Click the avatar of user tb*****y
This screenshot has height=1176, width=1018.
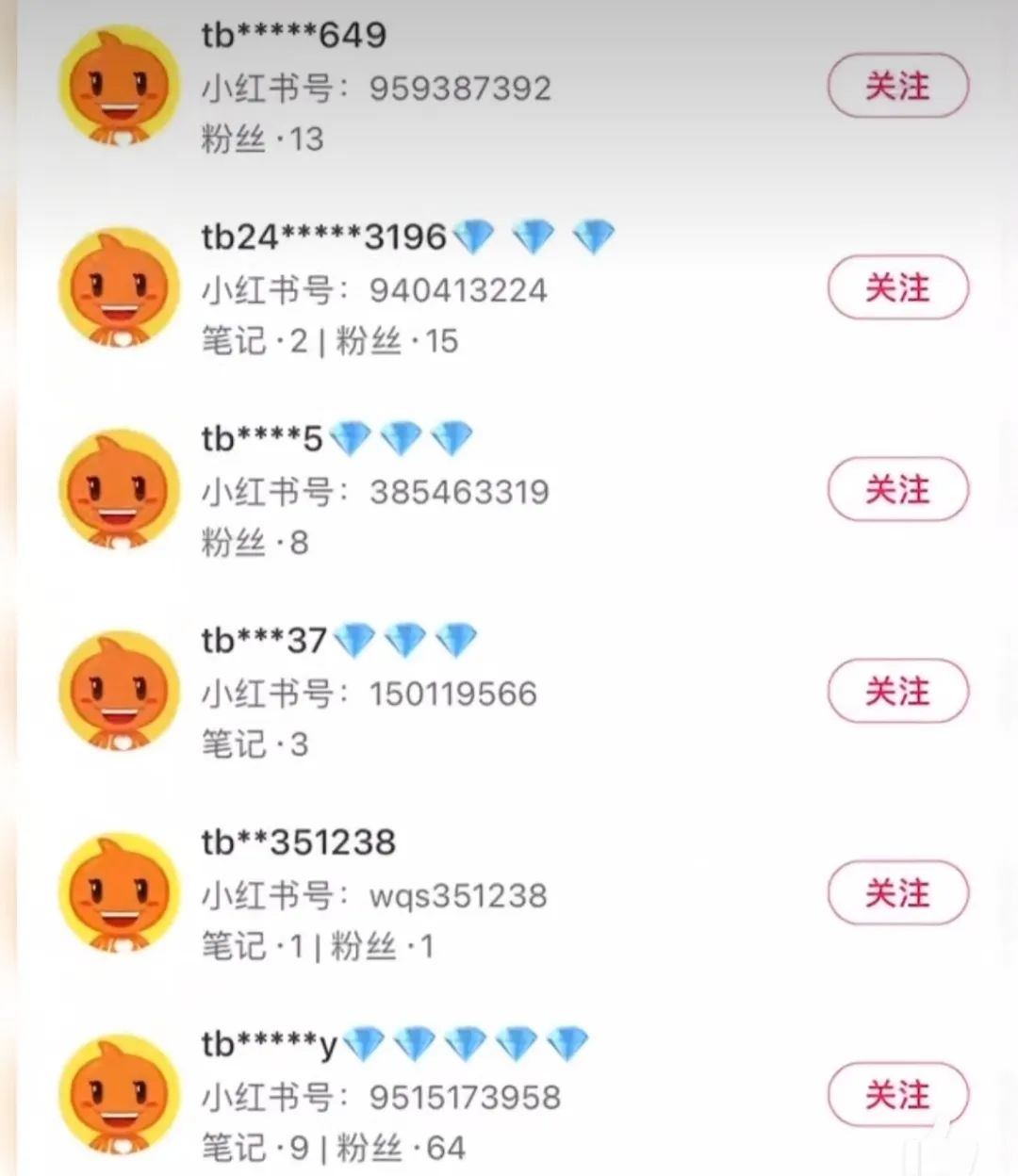[x=120, y=1094]
